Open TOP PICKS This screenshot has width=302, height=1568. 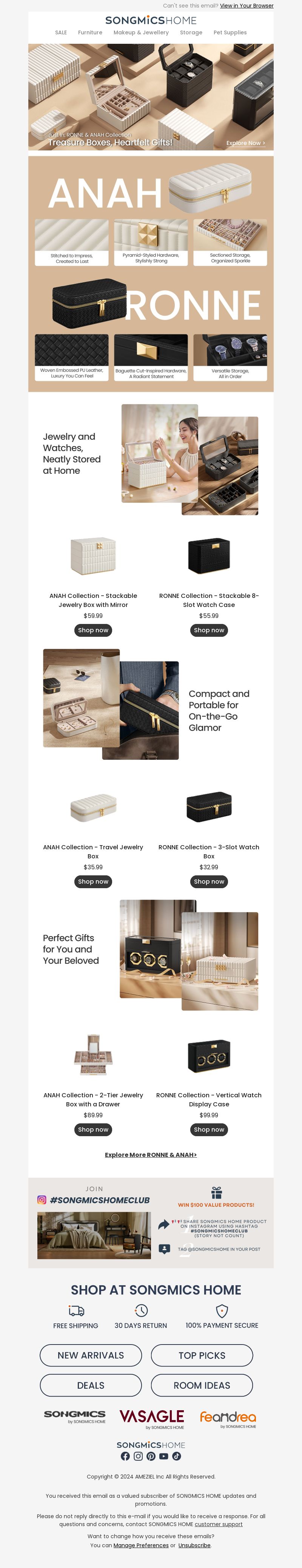point(202,1355)
